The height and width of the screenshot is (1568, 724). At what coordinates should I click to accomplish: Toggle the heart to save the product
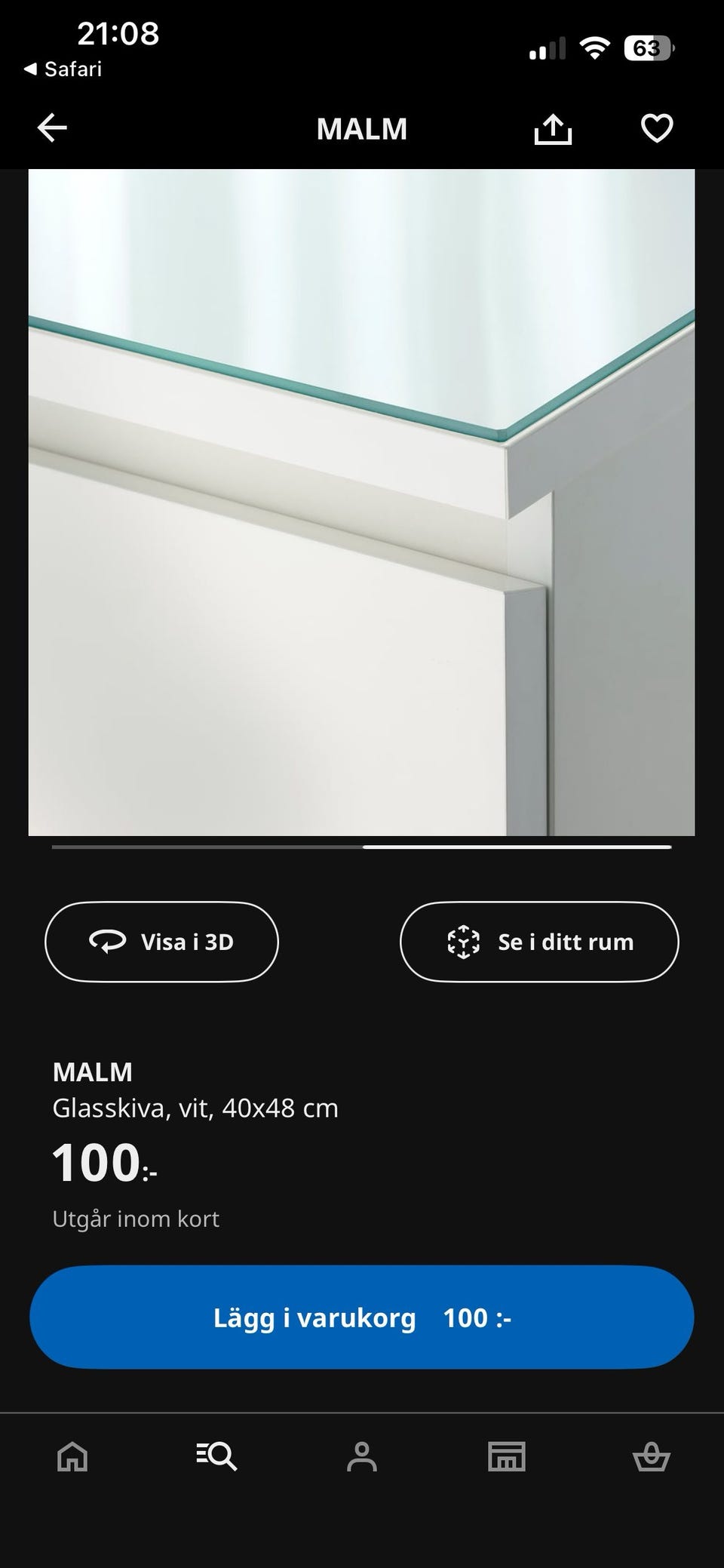pos(656,128)
